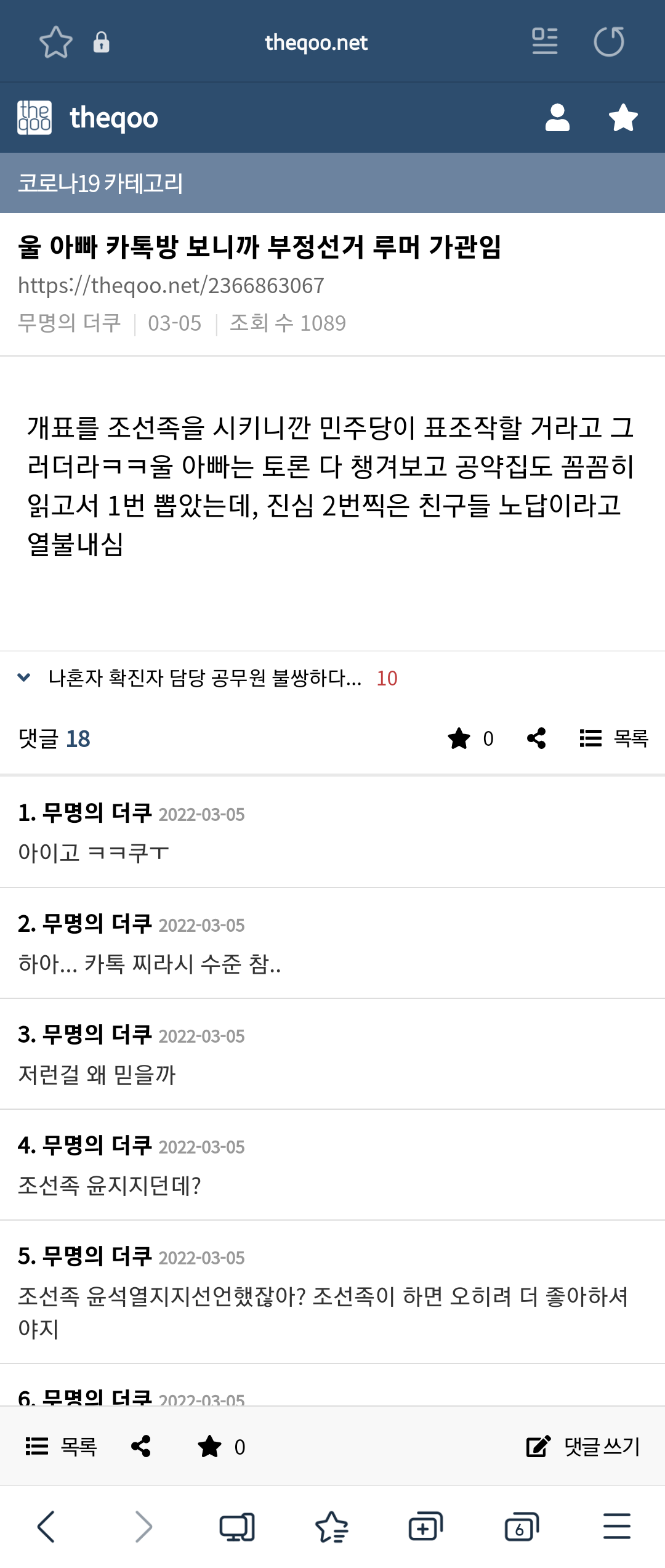This screenshot has width=665, height=1568.
Task: Go back to the previous page
Action: click(47, 1527)
